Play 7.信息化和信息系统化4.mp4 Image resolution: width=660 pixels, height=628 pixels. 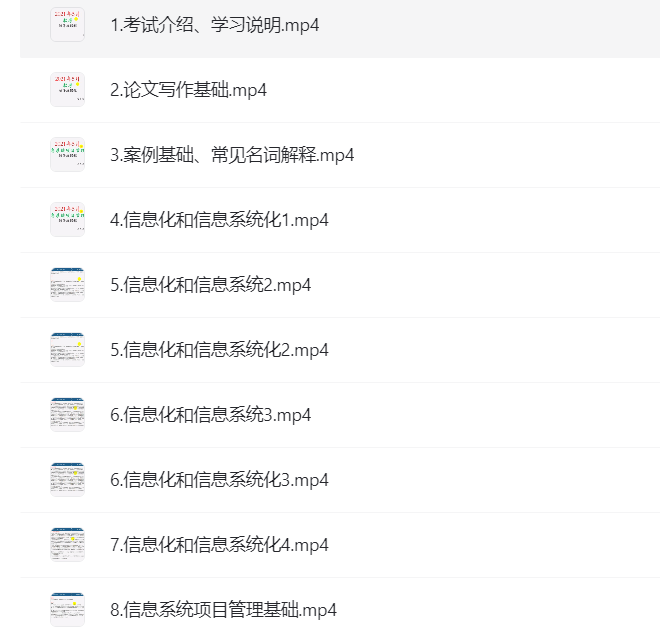click(219, 545)
